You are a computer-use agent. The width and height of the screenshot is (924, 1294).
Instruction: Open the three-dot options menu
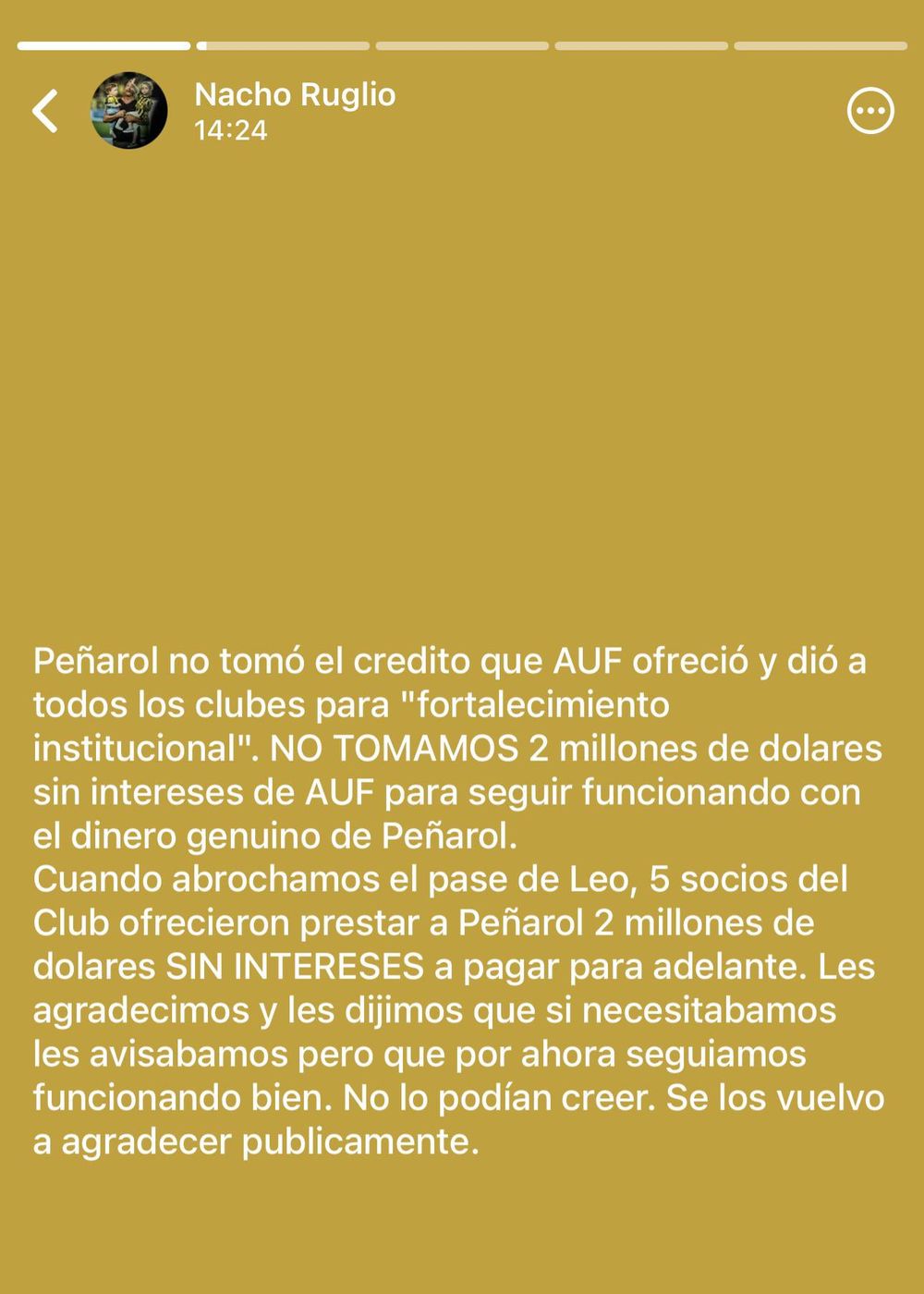tap(870, 111)
